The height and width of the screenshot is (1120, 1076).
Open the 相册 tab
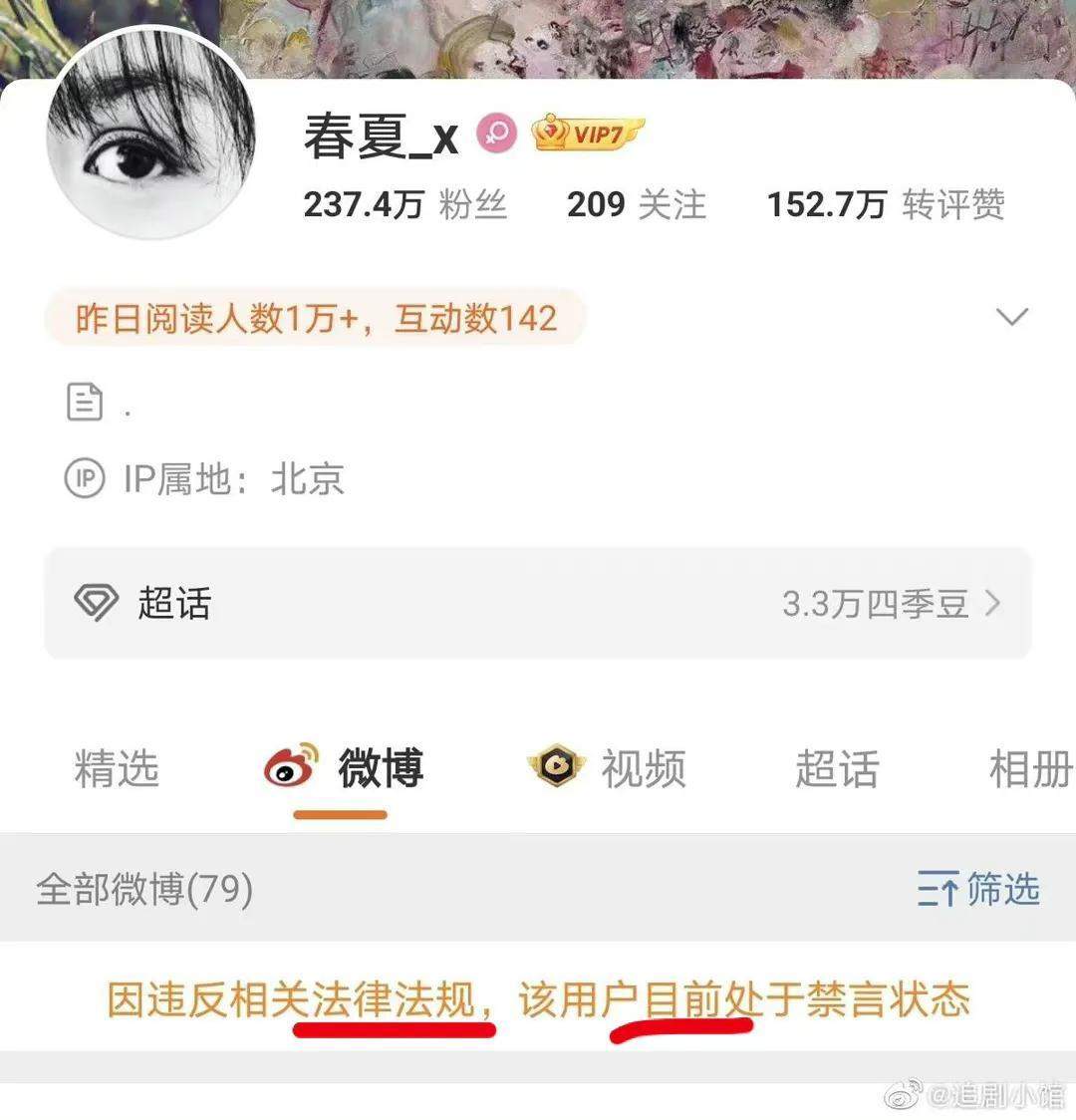tap(1030, 769)
